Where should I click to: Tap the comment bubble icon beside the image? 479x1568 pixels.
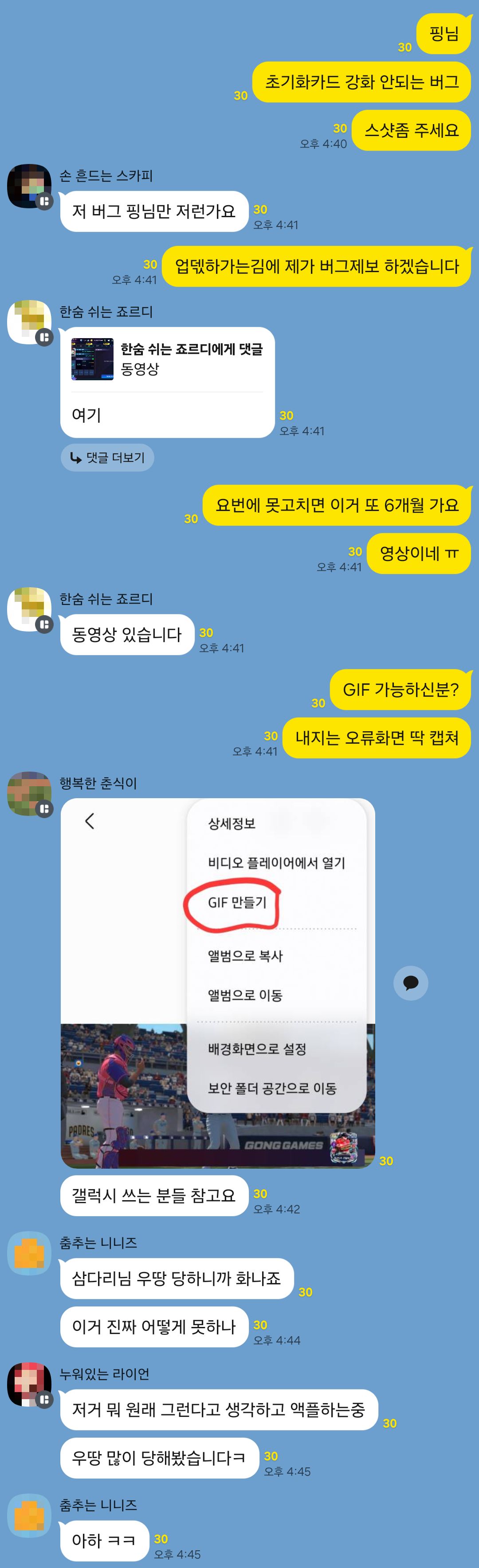pos(410,983)
